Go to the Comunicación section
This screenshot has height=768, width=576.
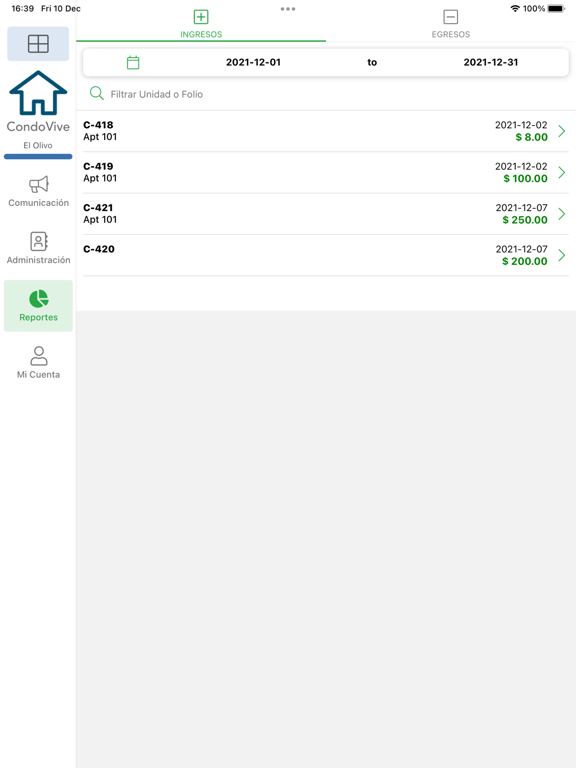click(38, 192)
